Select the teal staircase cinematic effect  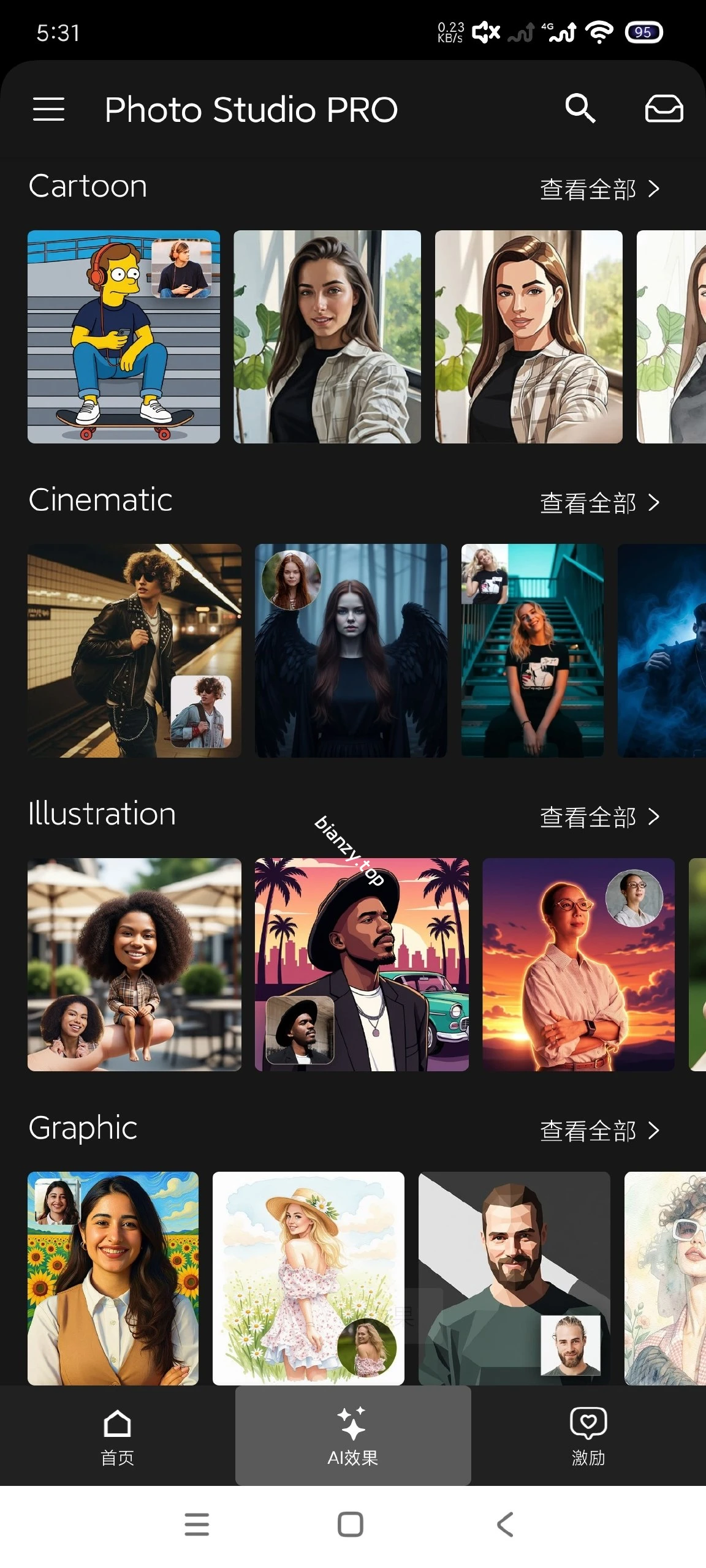point(532,650)
